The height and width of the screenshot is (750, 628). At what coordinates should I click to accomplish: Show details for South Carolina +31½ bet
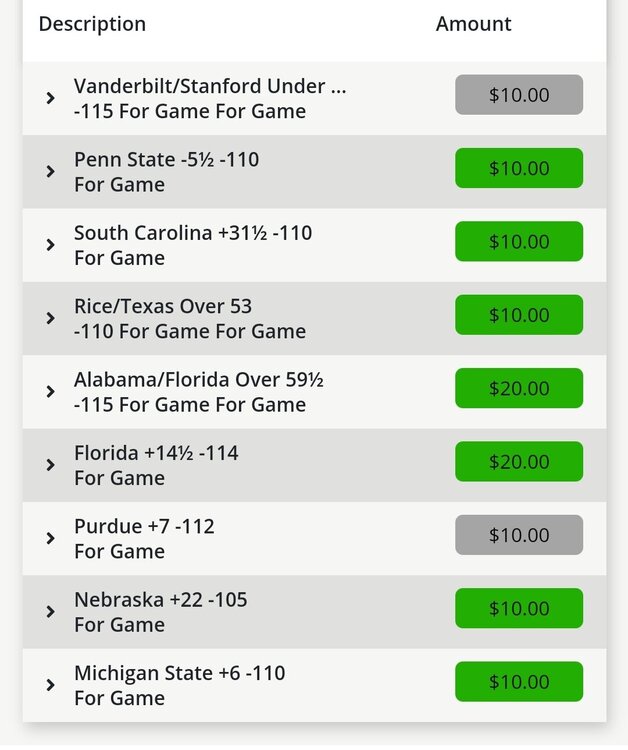click(51, 245)
